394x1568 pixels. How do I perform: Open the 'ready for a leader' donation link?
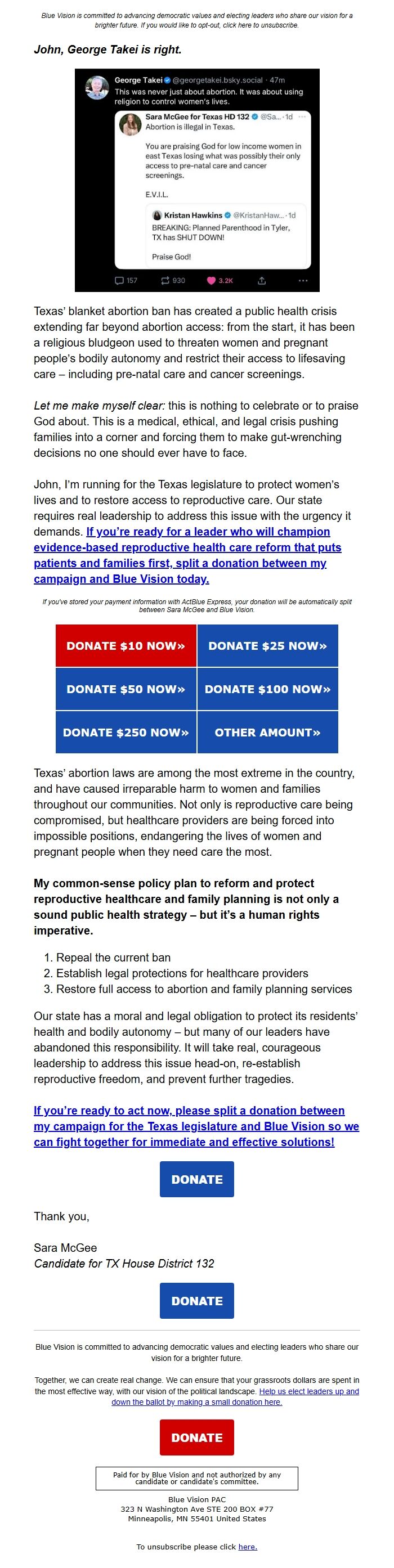(x=187, y=555)
